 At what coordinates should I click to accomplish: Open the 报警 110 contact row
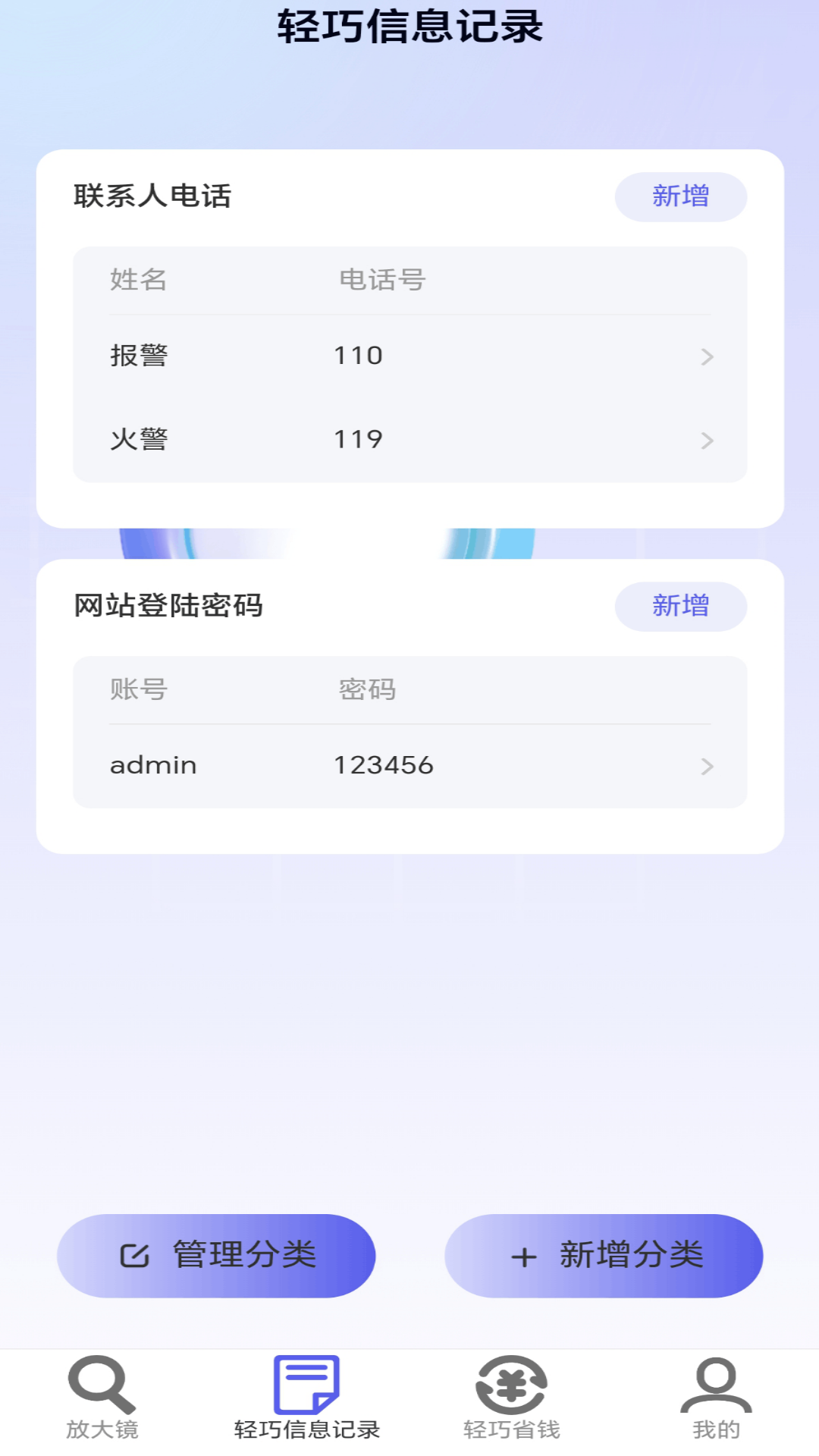coord(410,356)
